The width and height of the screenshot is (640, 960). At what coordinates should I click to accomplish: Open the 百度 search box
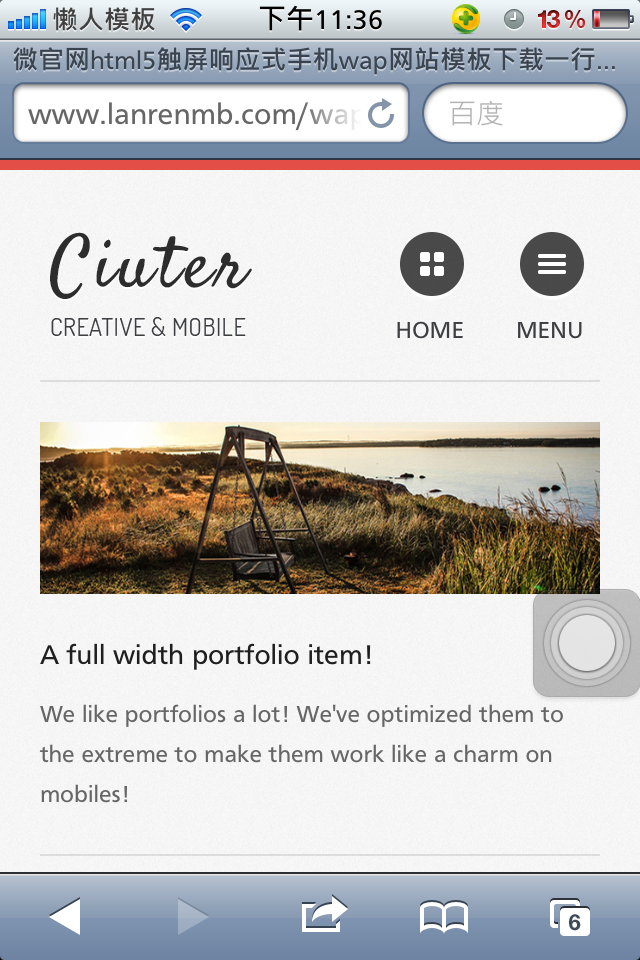(525, 114)
